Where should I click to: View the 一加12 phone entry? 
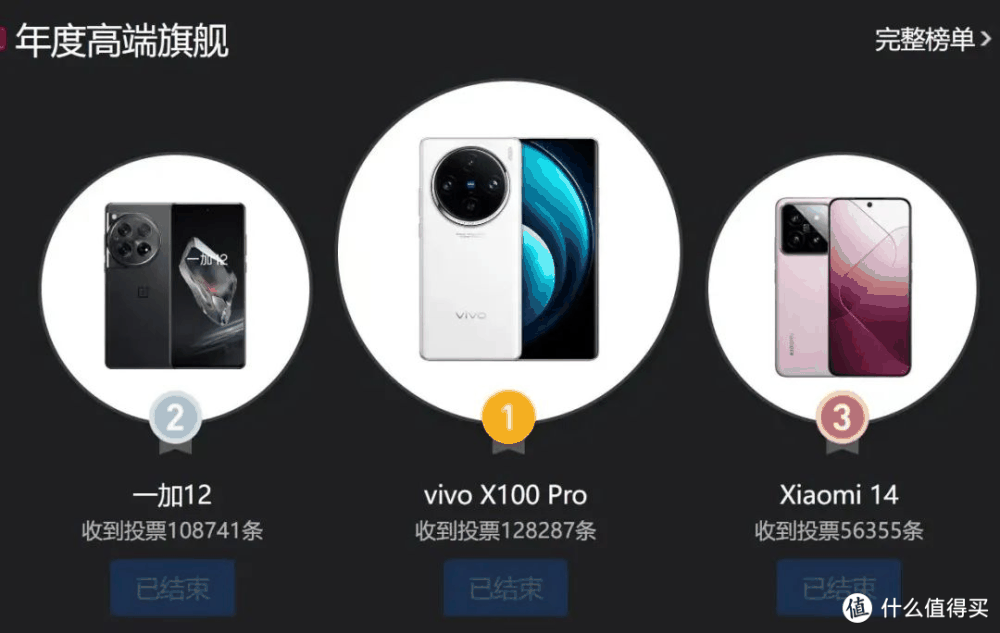coord(175,285)
